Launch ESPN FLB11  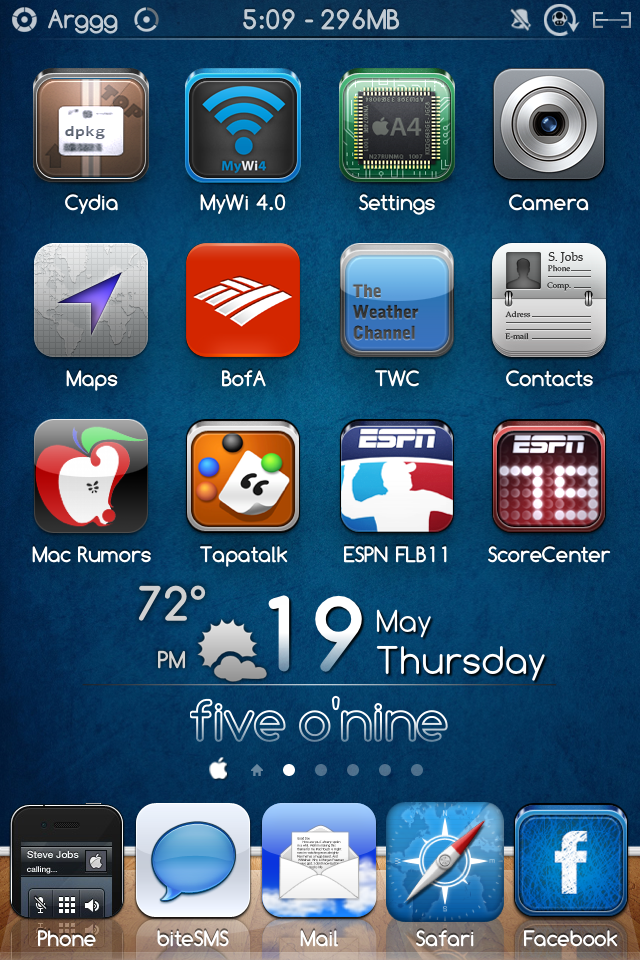tap(396, 477)
